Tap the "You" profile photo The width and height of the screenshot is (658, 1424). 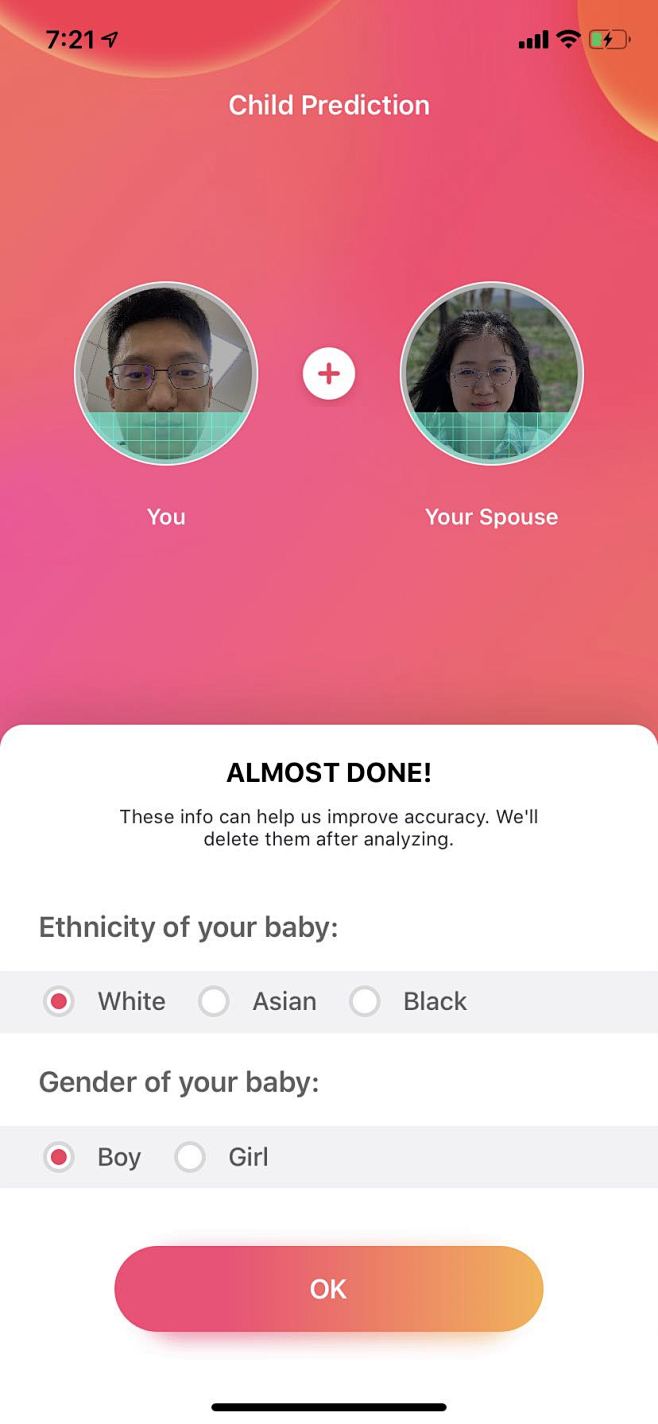[166, 373]
